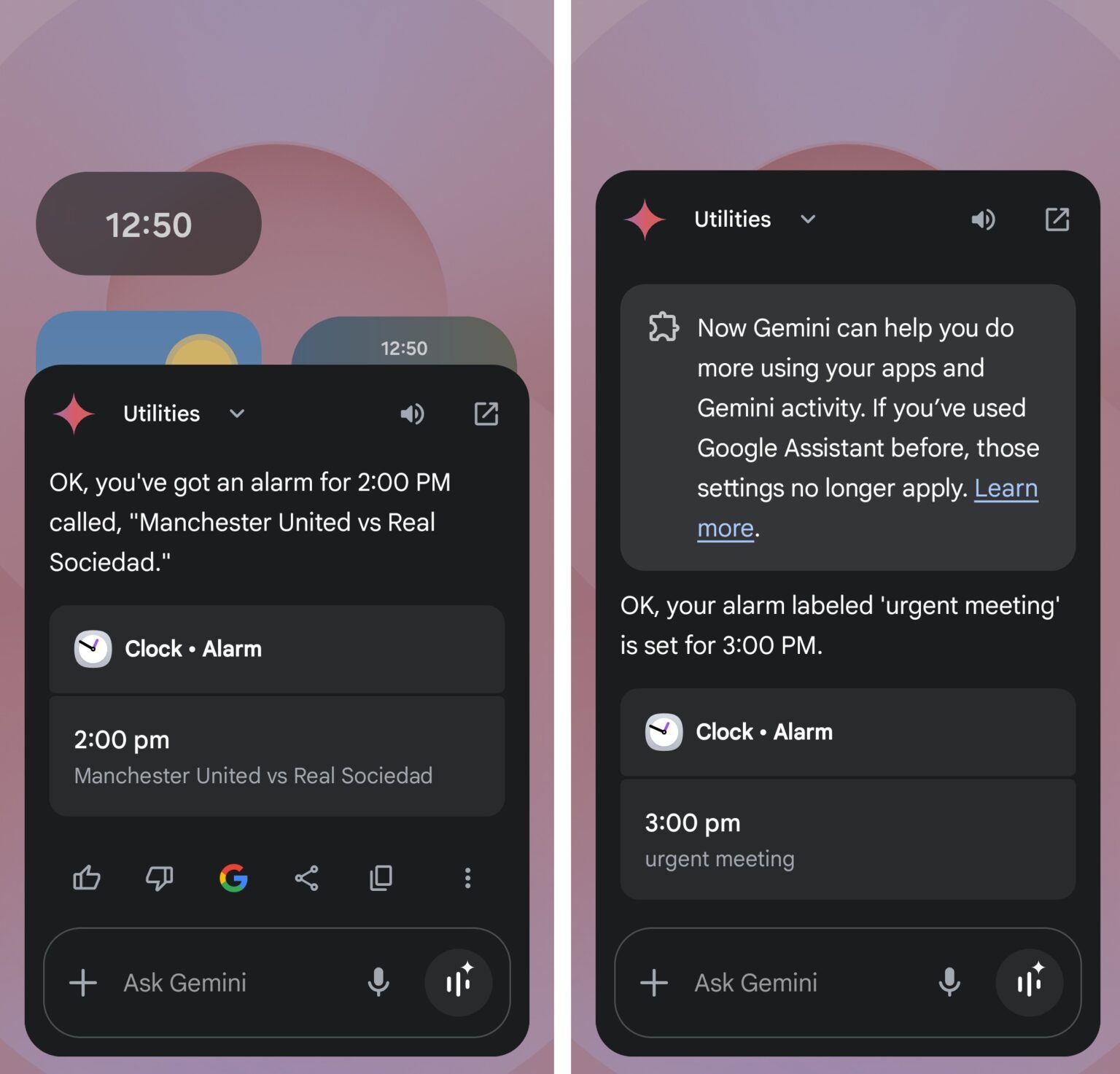Open full Gemini app from urgent meeting panel
The width and height of the screenshot is (1120, 1074).
(x=1057, y=219)
